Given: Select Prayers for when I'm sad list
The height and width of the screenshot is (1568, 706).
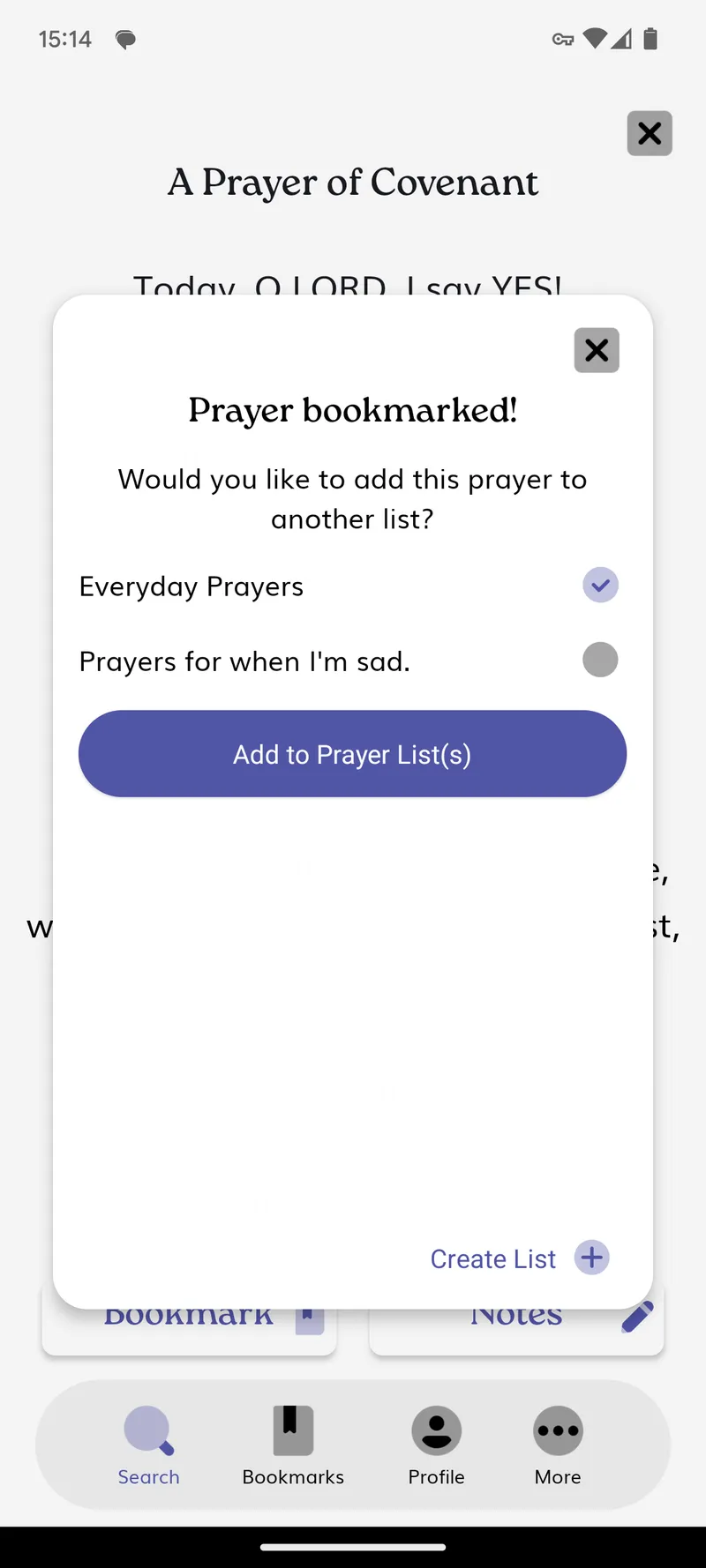Looking at the screenshot, I should click(600, 660).
